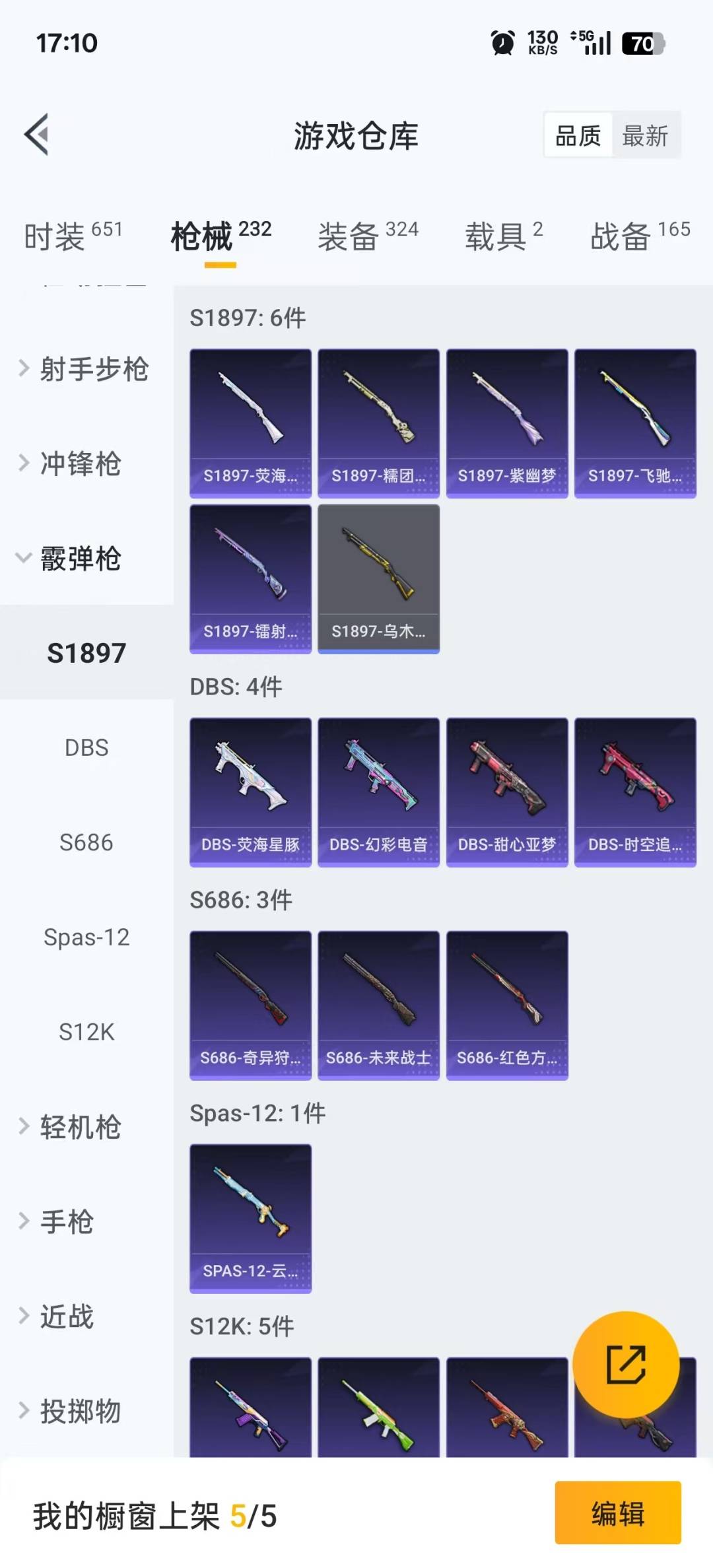Screen dimensions: 713x1568
Task: Open the DBS-荧海星豚 skin
Action: click(250, 792)
